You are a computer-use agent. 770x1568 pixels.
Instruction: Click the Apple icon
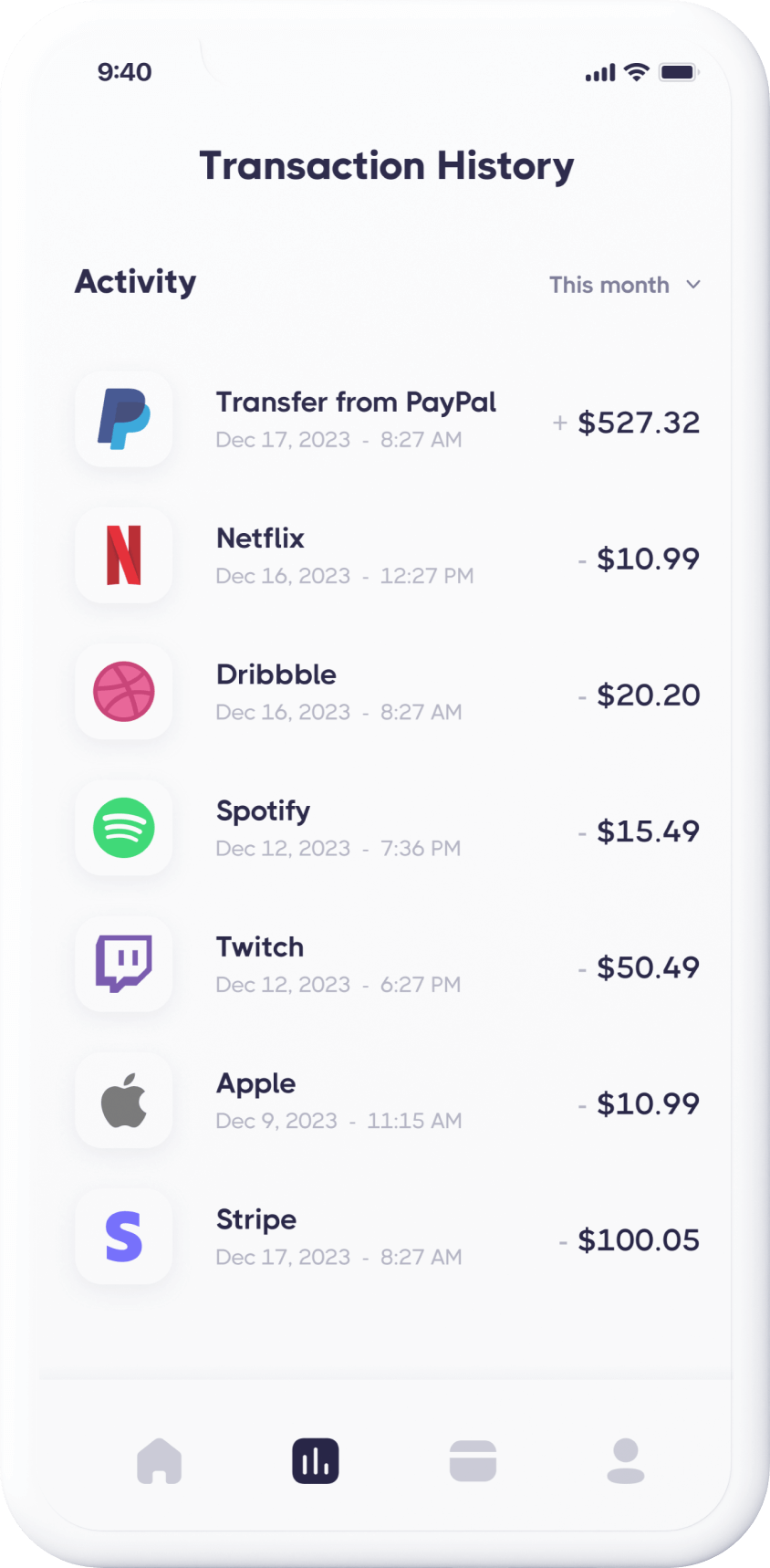[123, 1101]
